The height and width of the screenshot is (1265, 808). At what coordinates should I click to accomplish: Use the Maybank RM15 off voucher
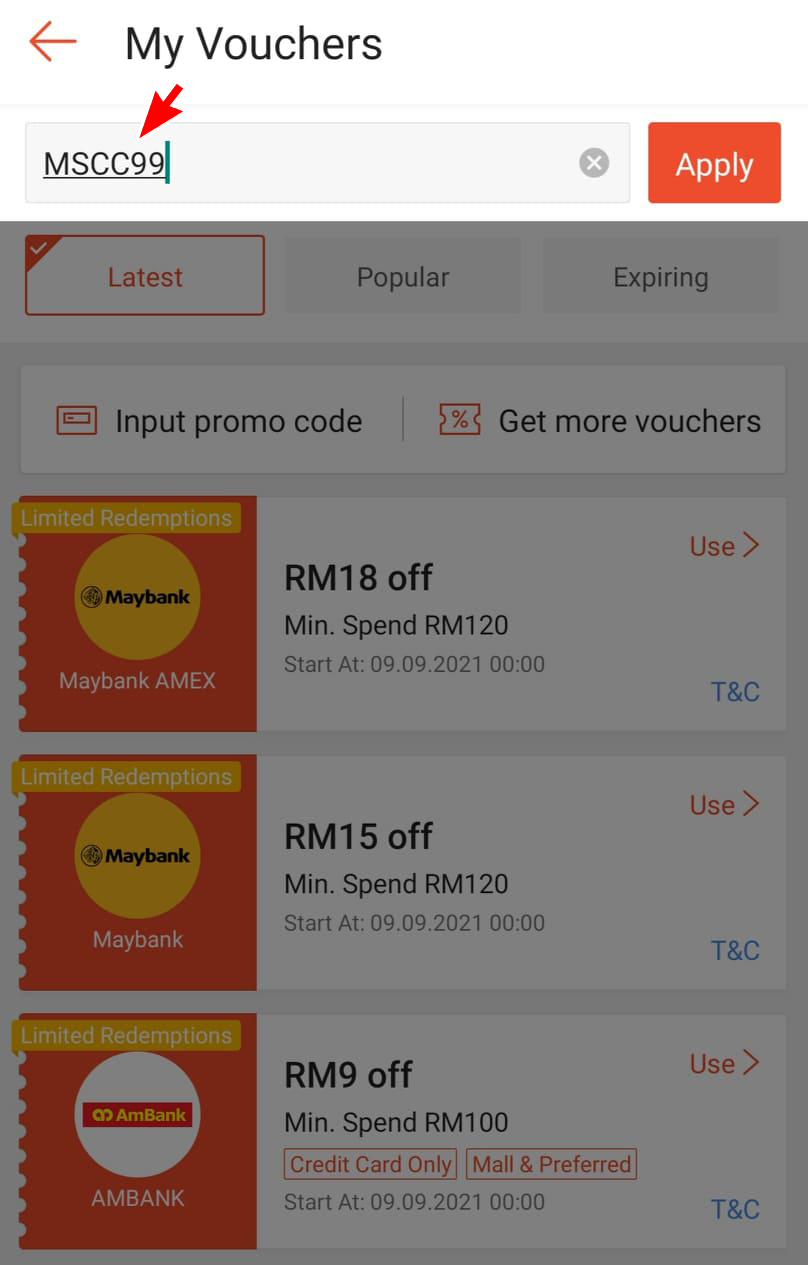pyautogui.click(x=724, y=805)
